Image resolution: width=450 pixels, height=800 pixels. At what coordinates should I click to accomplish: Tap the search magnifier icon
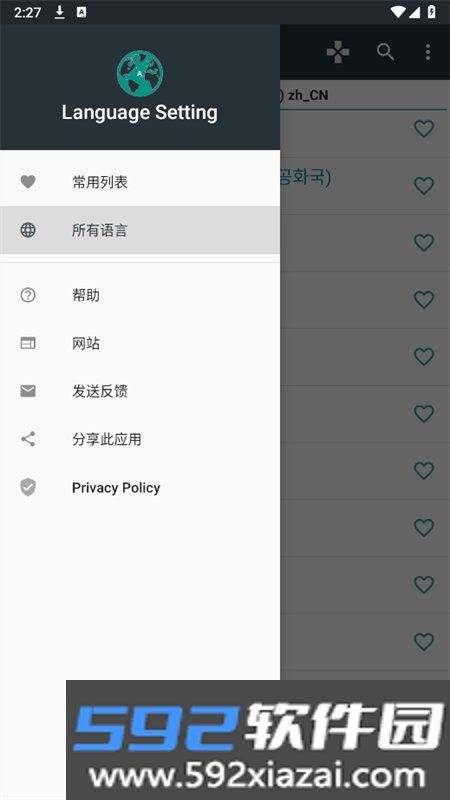(385, 52)
